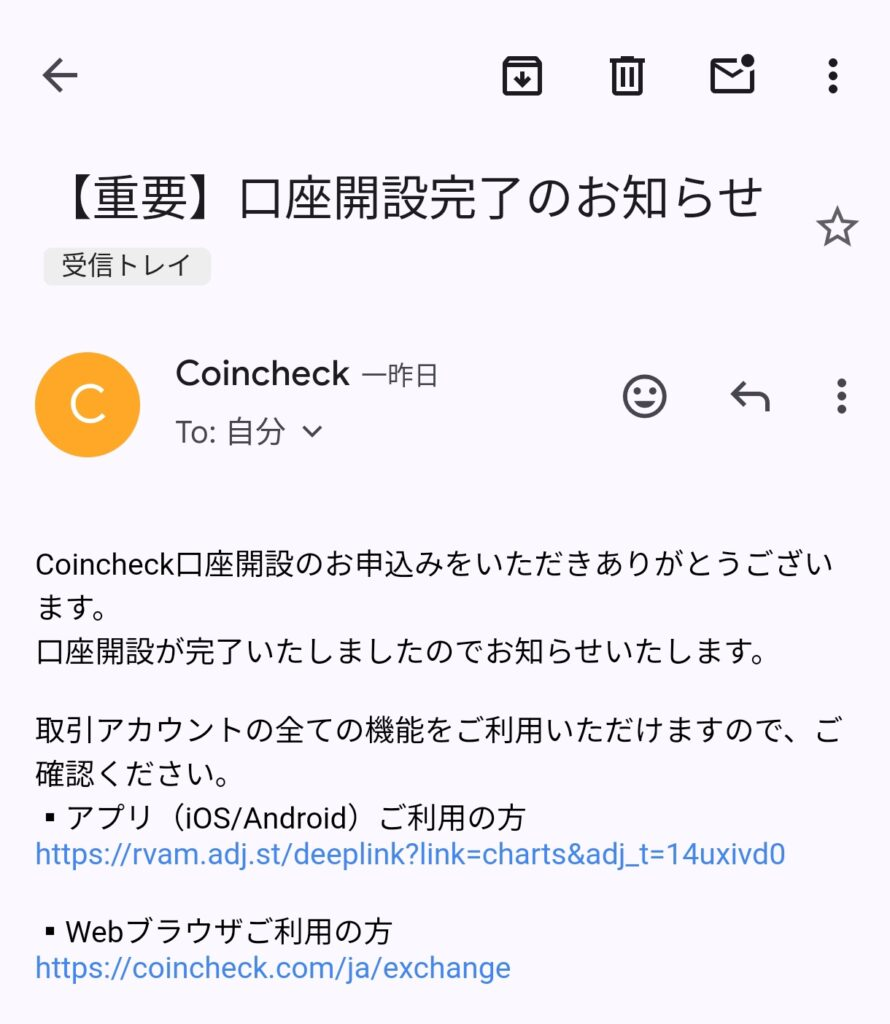
Task: Open the rvam.adj.st deeplink URL
Action: [x=410, y=854]
